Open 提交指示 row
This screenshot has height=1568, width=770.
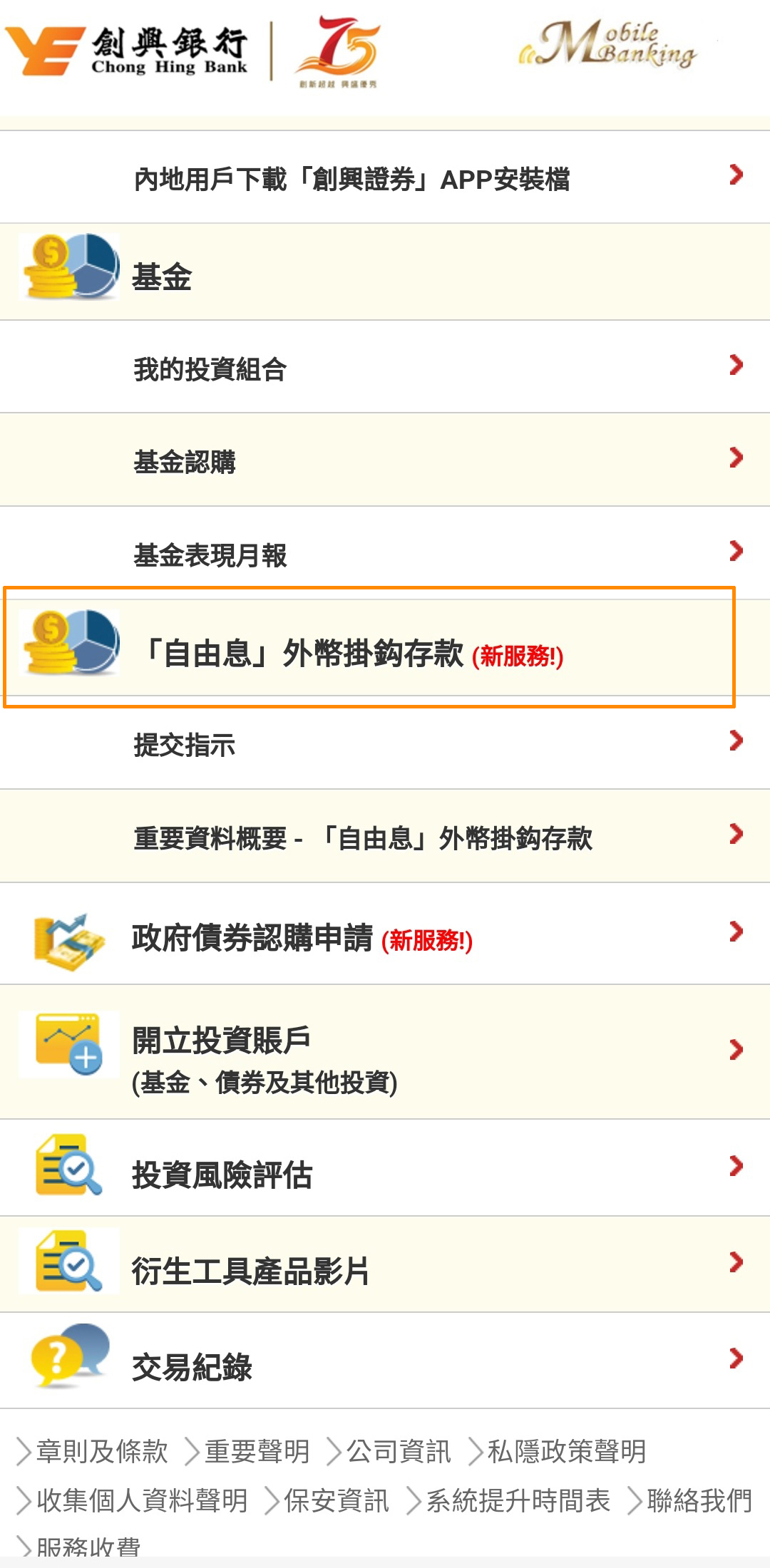[x=385, y=744]
